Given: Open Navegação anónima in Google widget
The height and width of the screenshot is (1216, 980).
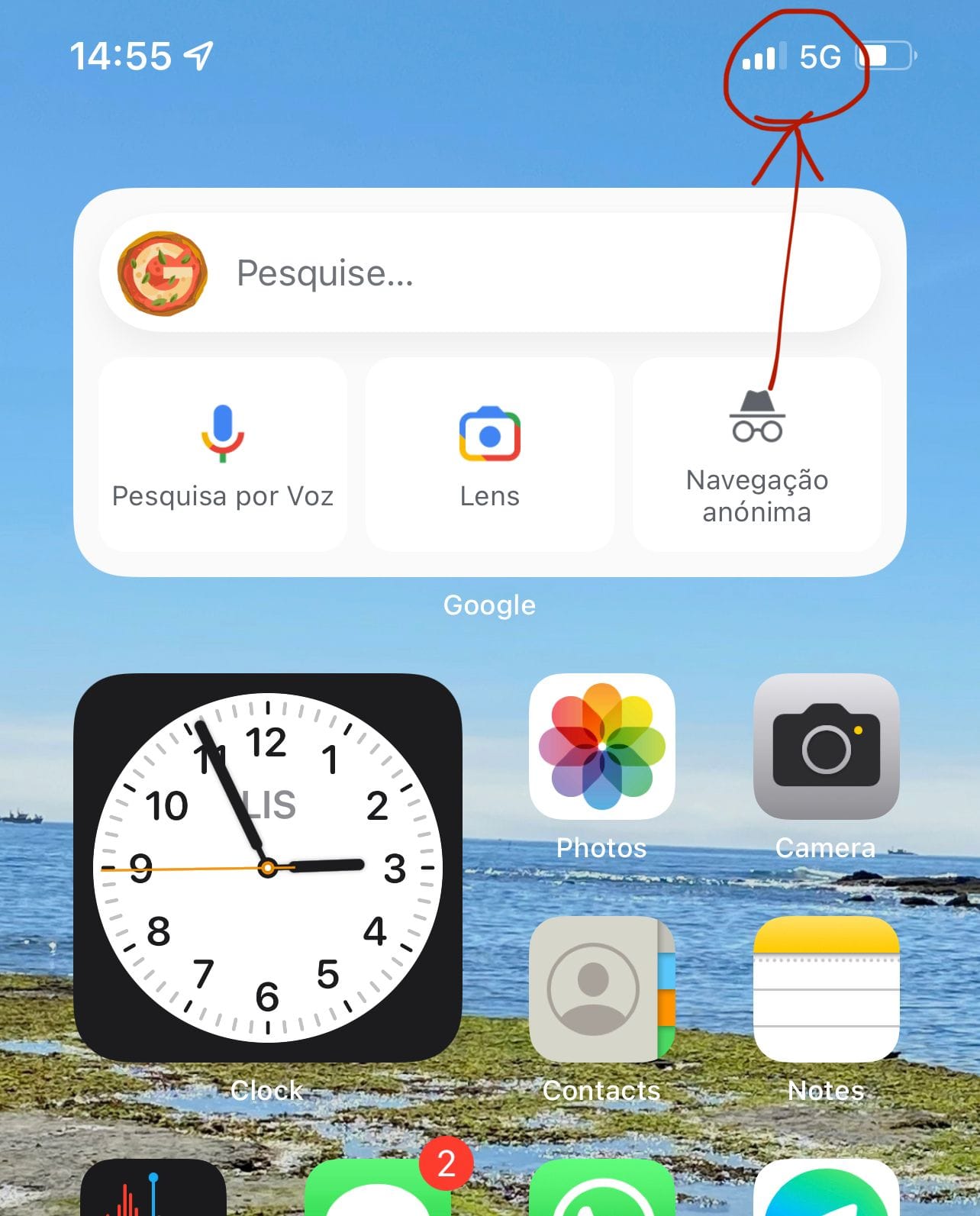Looking at the screenshot, I should pos(756,454).
